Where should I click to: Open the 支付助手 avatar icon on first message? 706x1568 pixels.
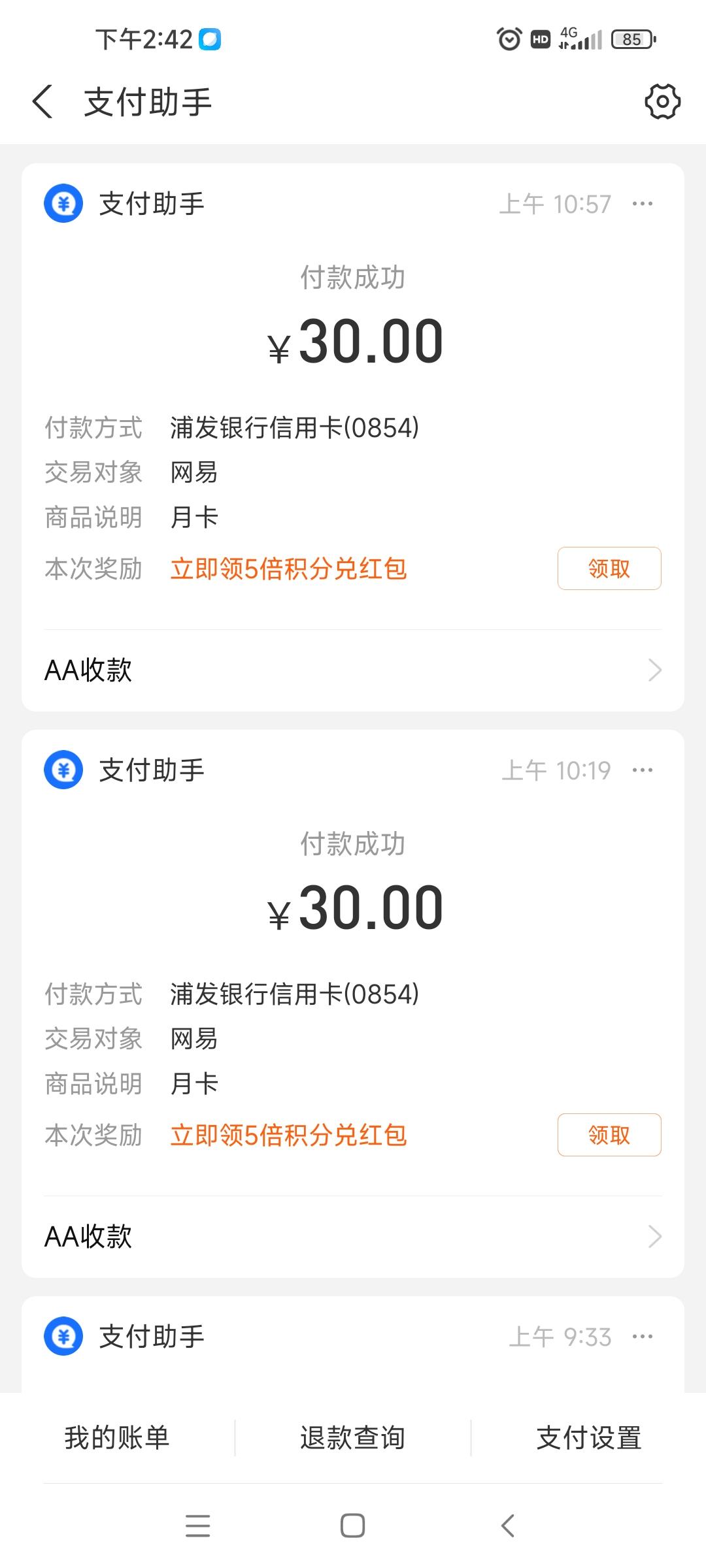point(62,203)
